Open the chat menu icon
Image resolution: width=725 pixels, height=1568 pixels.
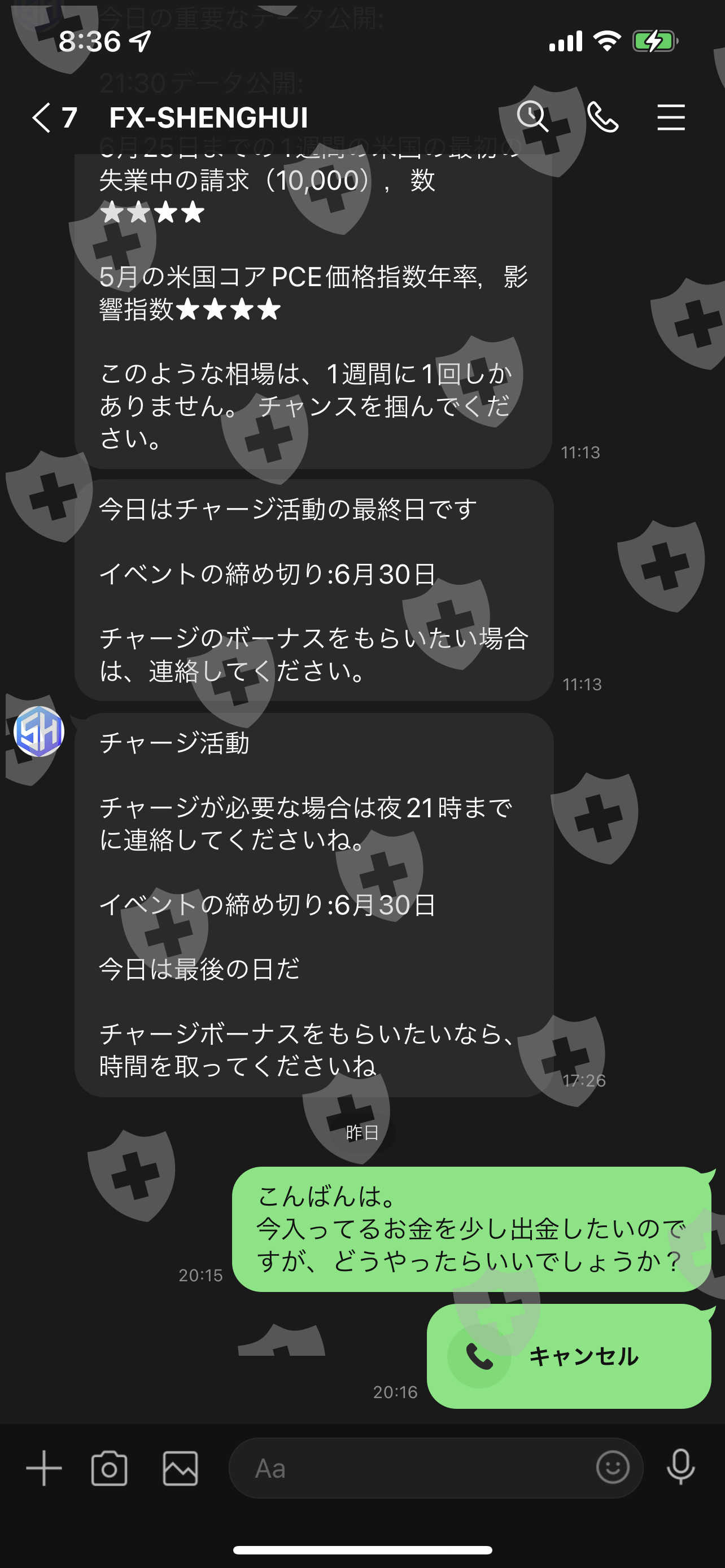click(x=671, y=117)
